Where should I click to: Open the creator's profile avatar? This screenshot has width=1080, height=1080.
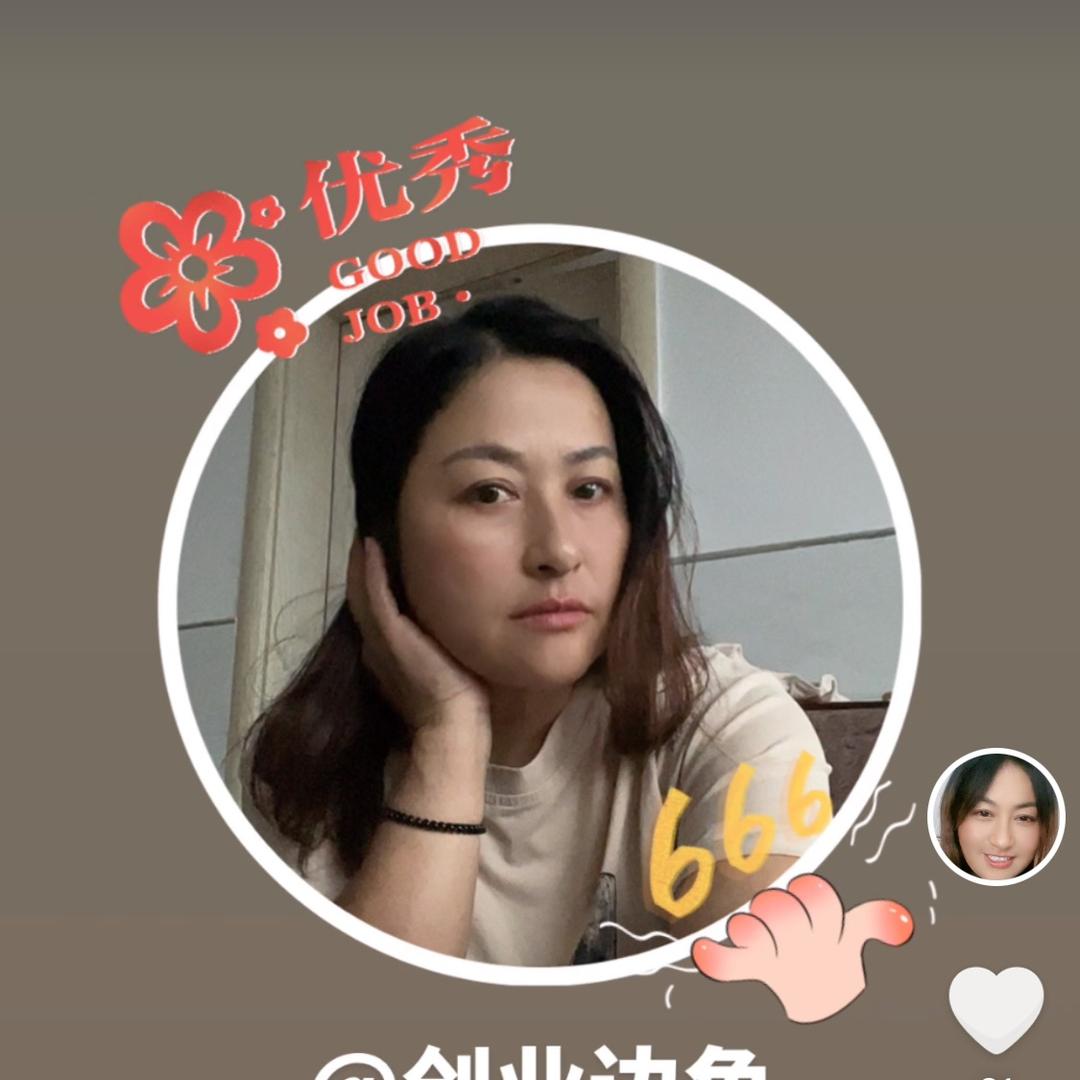(996, 816)
